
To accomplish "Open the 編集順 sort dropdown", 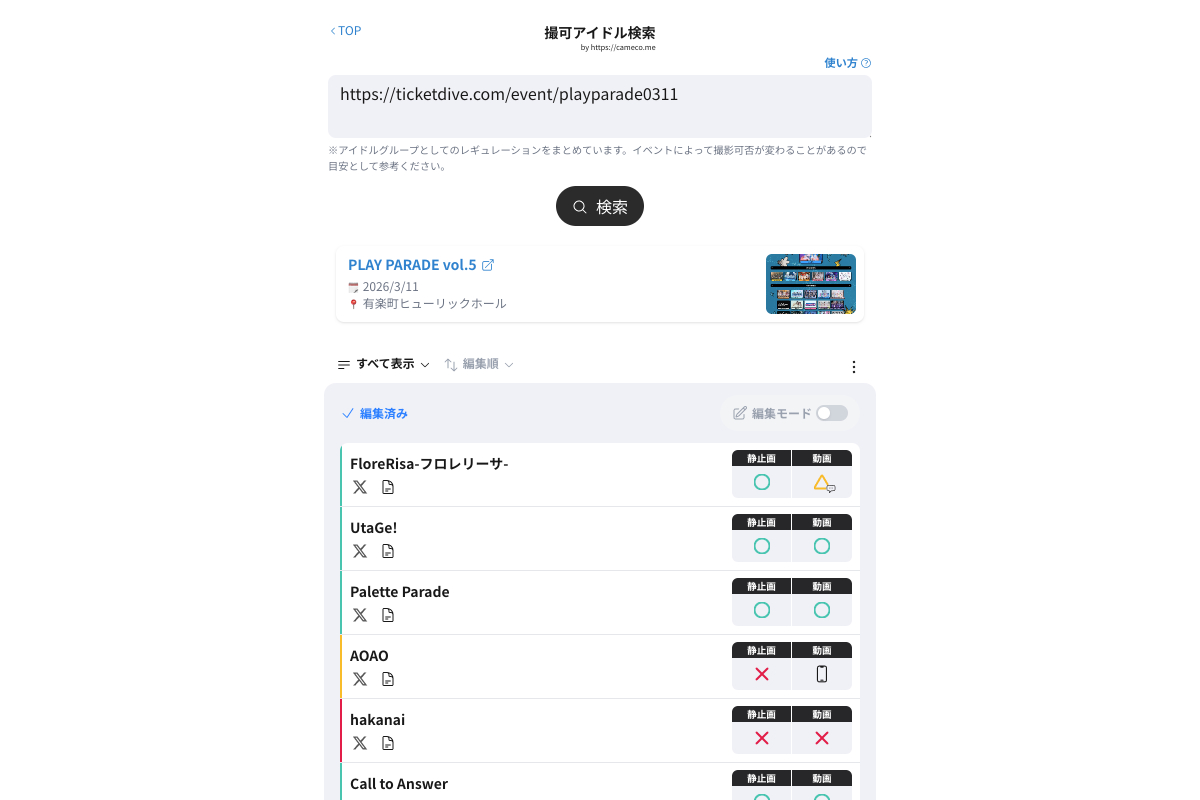I will click(479, 365).
